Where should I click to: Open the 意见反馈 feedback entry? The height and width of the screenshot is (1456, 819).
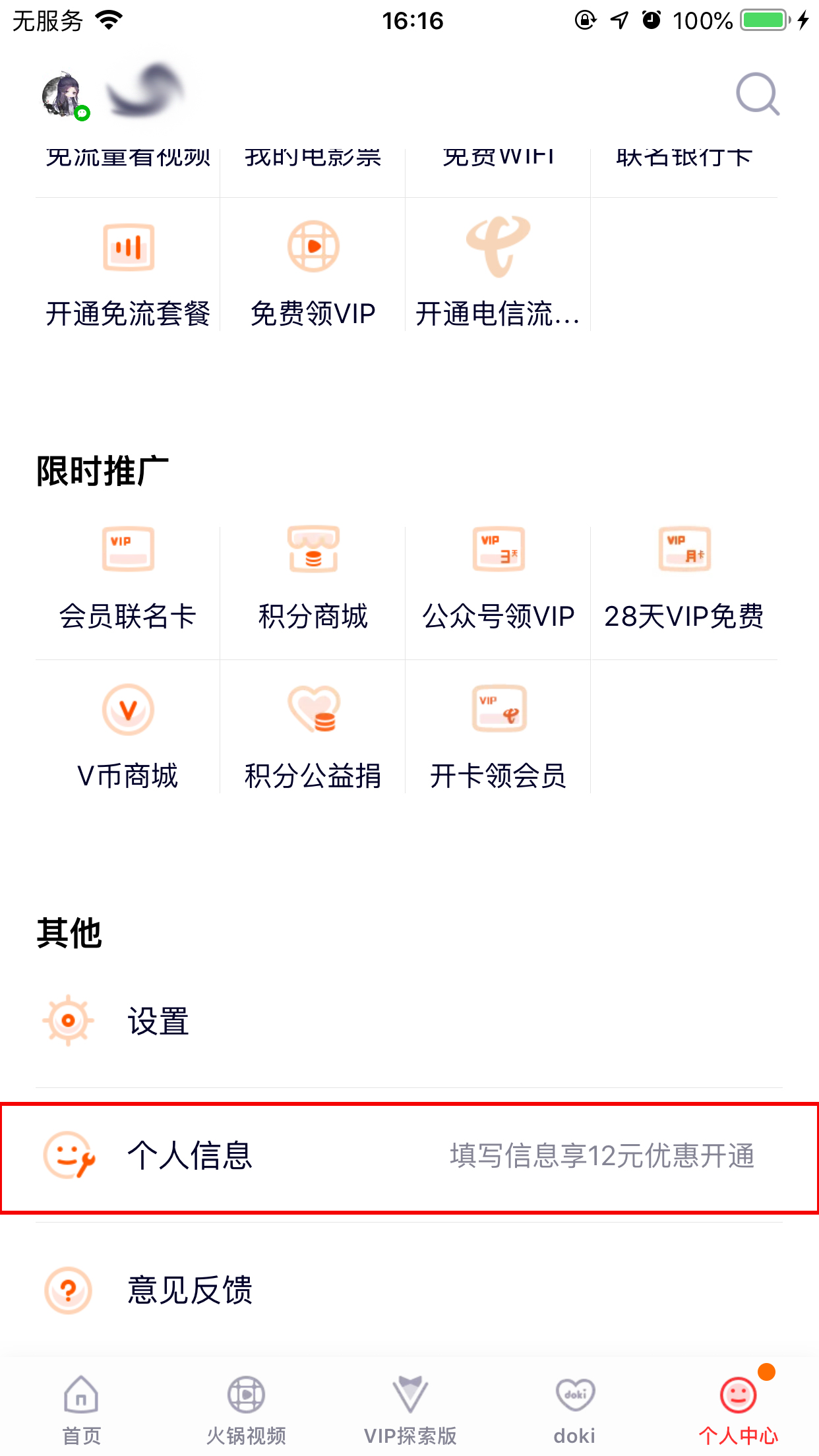point(189,1291)
